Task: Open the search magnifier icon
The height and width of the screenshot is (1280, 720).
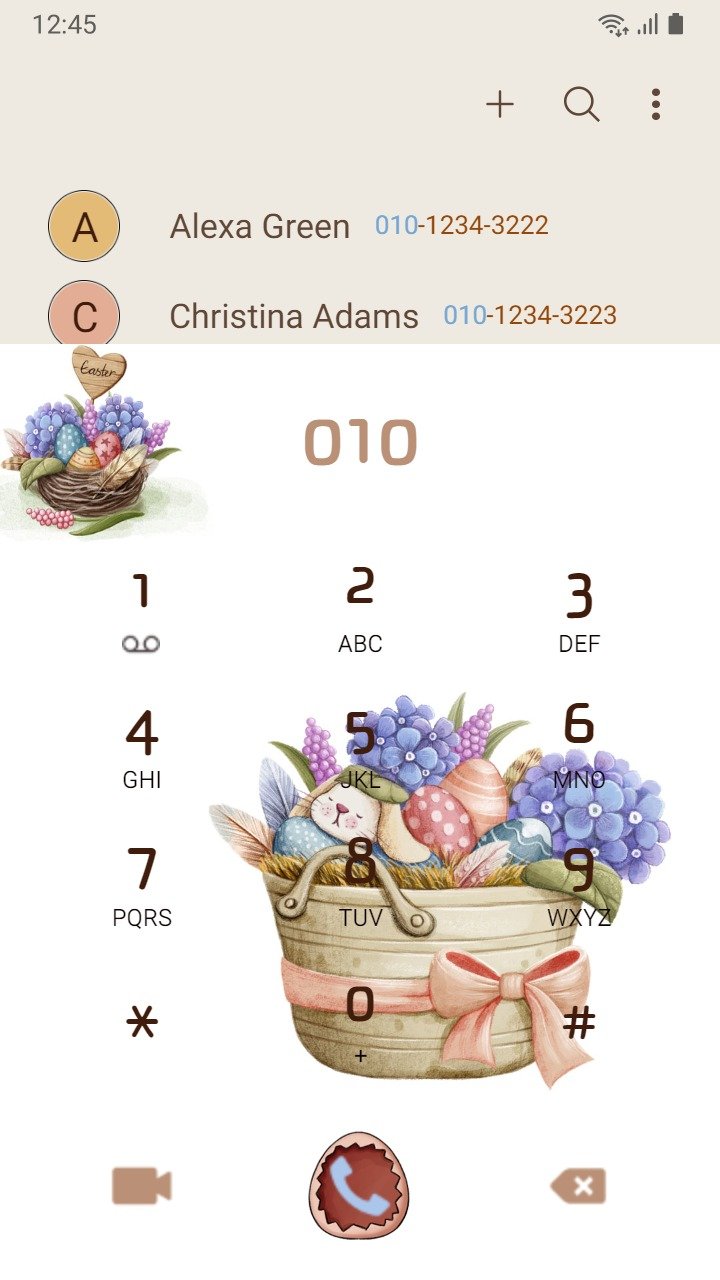Action: [x=581, y=104]
